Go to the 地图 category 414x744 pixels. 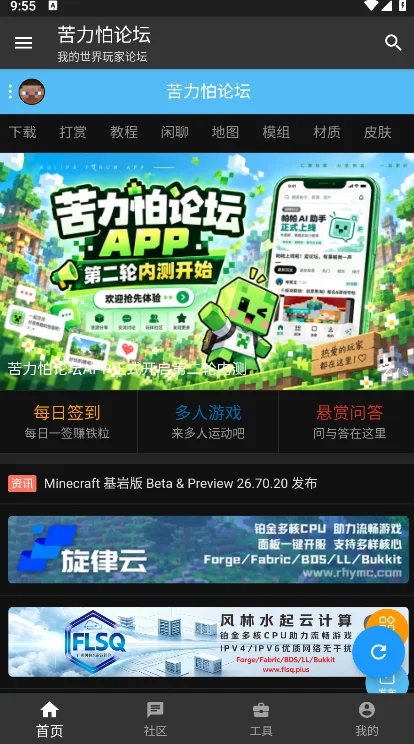(x=225, y=132)
